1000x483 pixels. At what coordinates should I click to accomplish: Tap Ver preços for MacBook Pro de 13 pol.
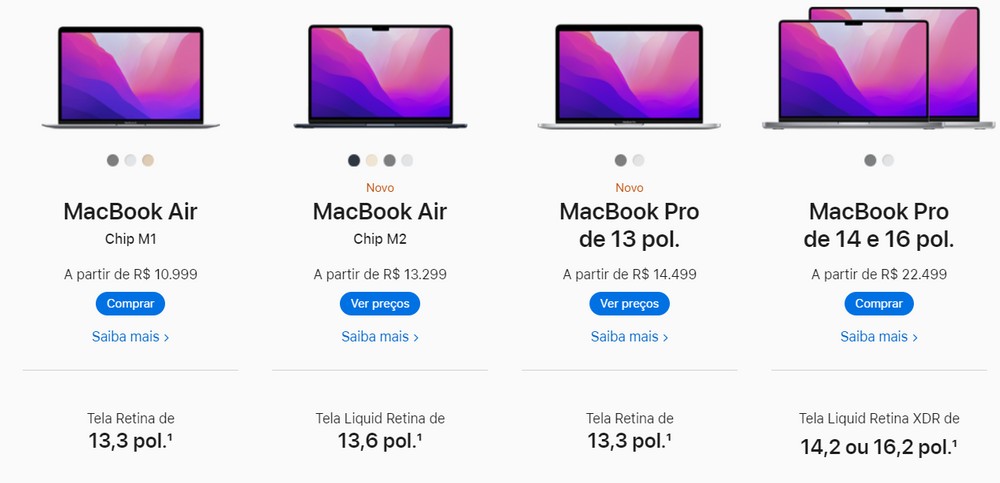point(629,304)
